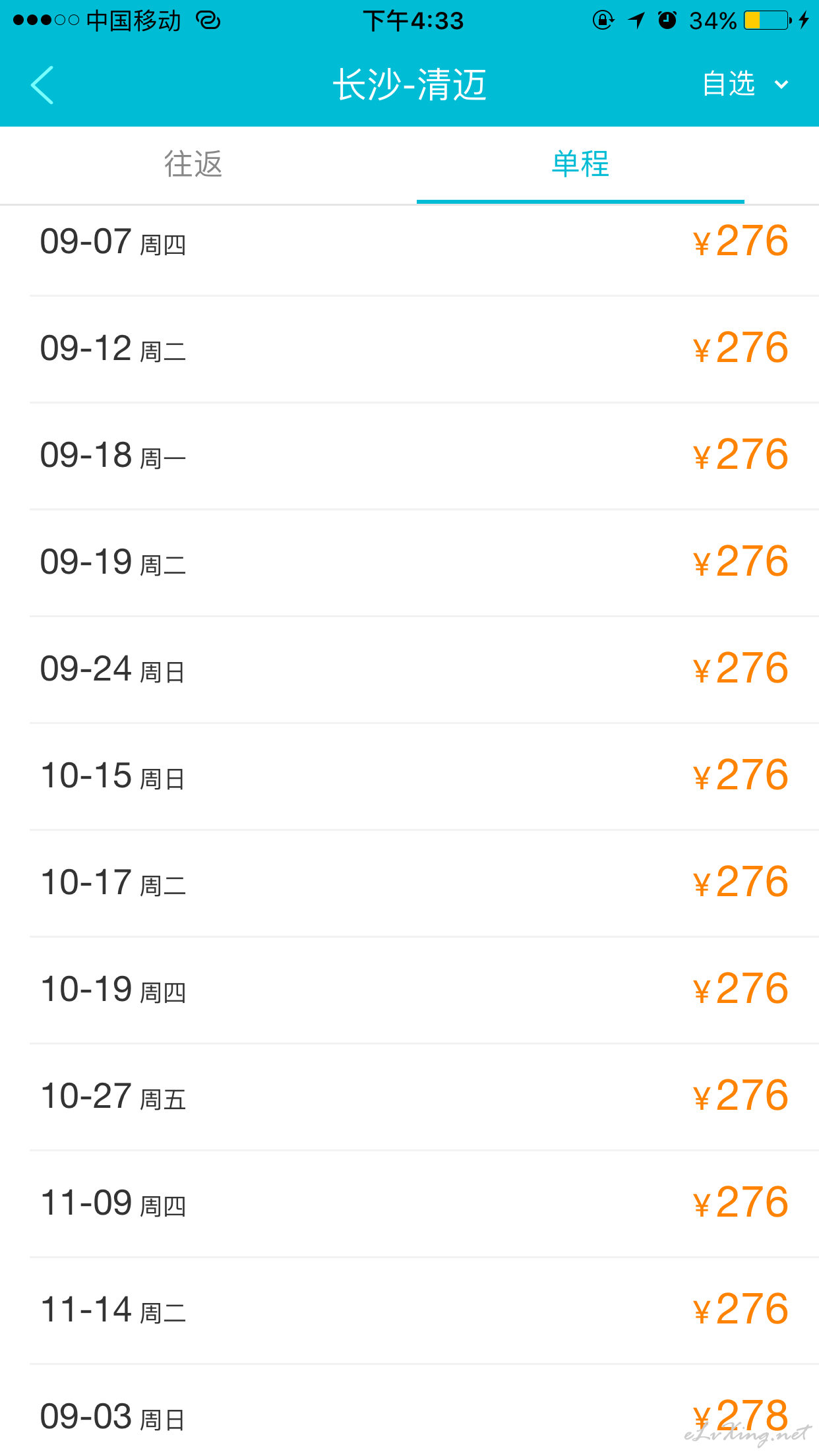819x1456 pixels.
Task: Switch to the 往返 tab
Action: [193, 164]
